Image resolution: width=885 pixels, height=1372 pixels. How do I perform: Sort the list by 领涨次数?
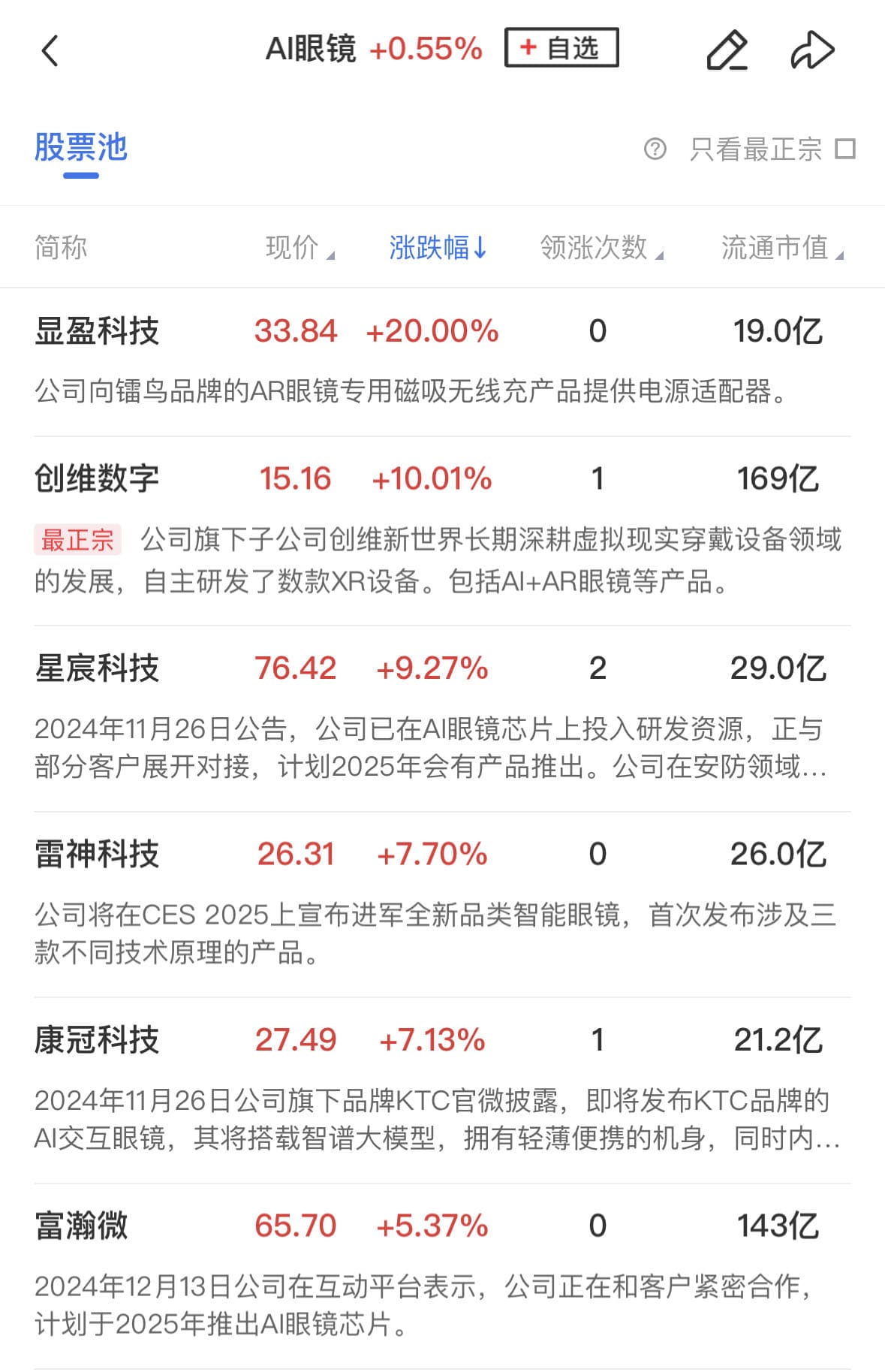point(601,247)
